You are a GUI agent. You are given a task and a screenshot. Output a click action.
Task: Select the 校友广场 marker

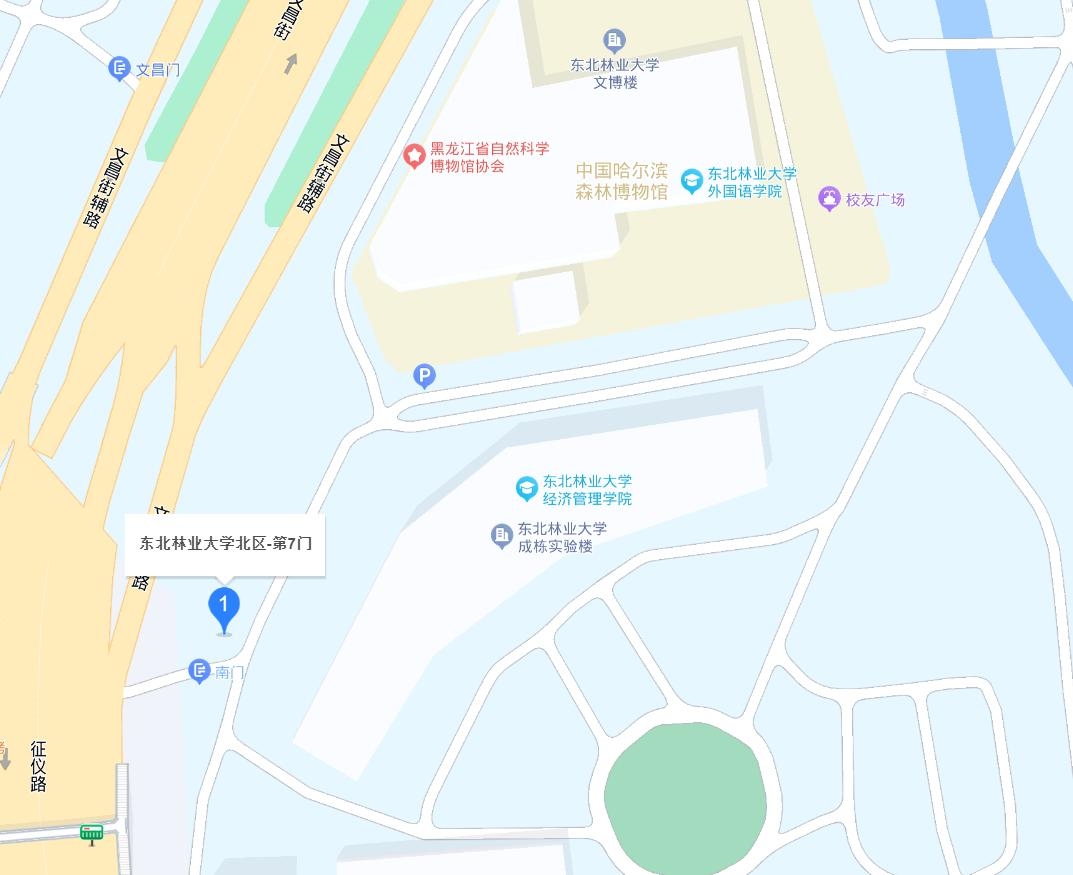pos(829,198)
